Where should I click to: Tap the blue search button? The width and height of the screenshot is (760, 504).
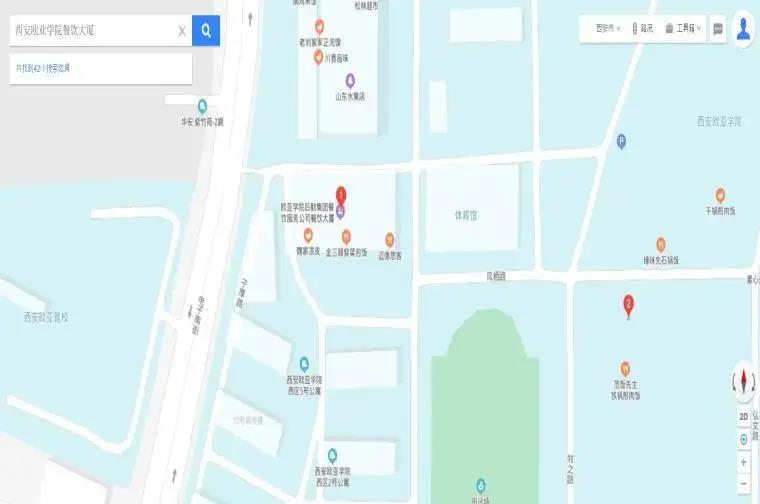click(206, 31)
